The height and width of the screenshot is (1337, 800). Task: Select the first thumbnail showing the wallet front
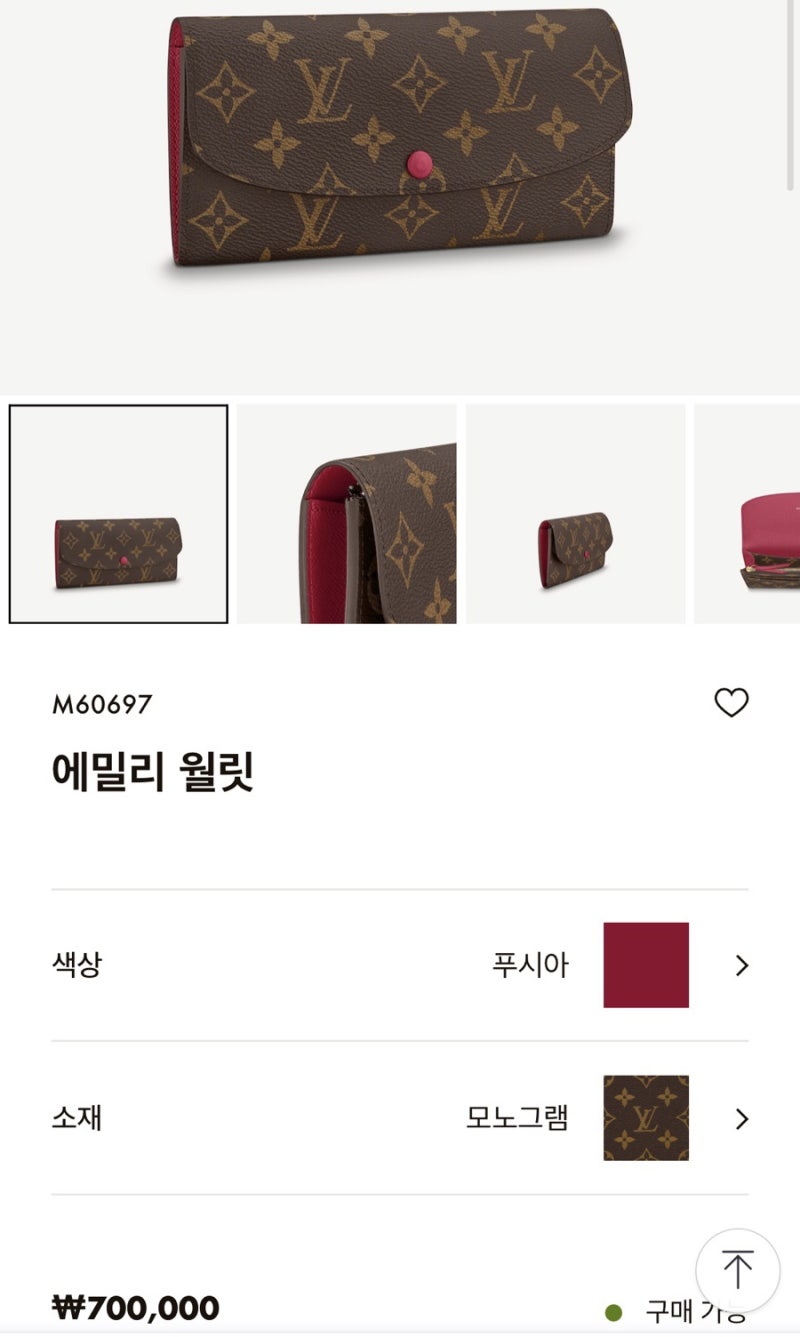click(119, 514)
